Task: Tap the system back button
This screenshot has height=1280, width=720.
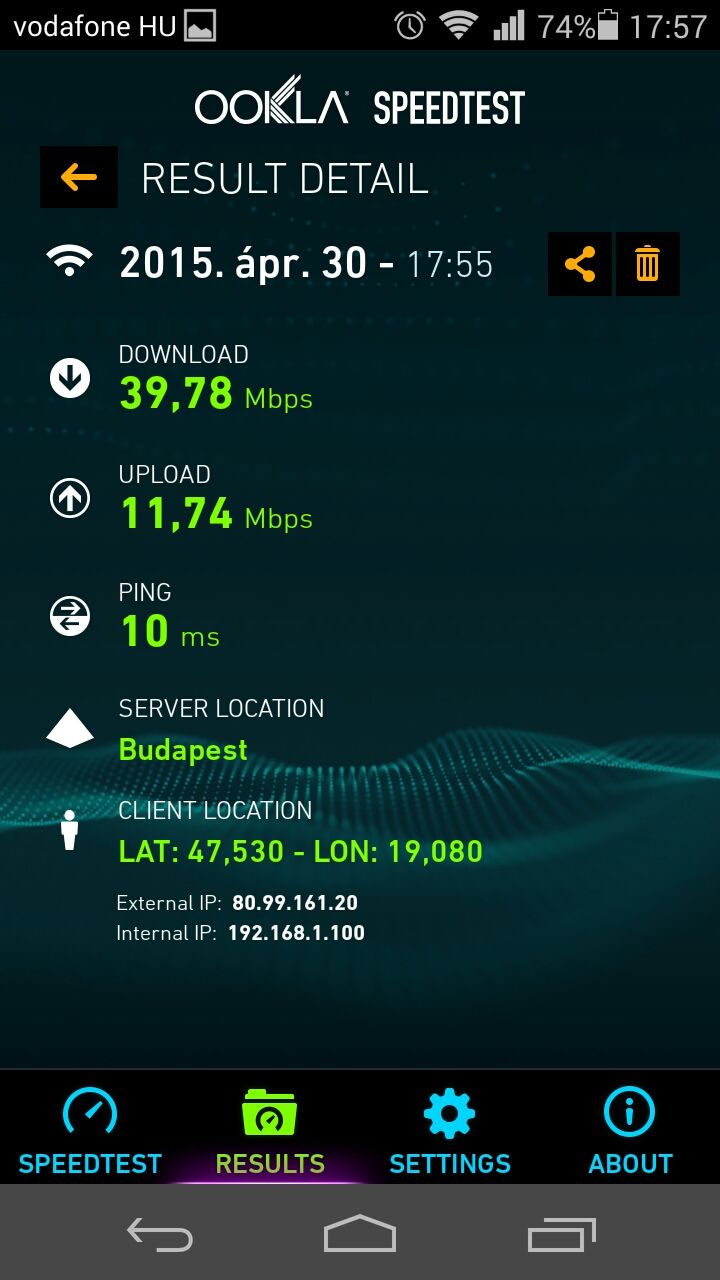Action: click(160, 1235)
